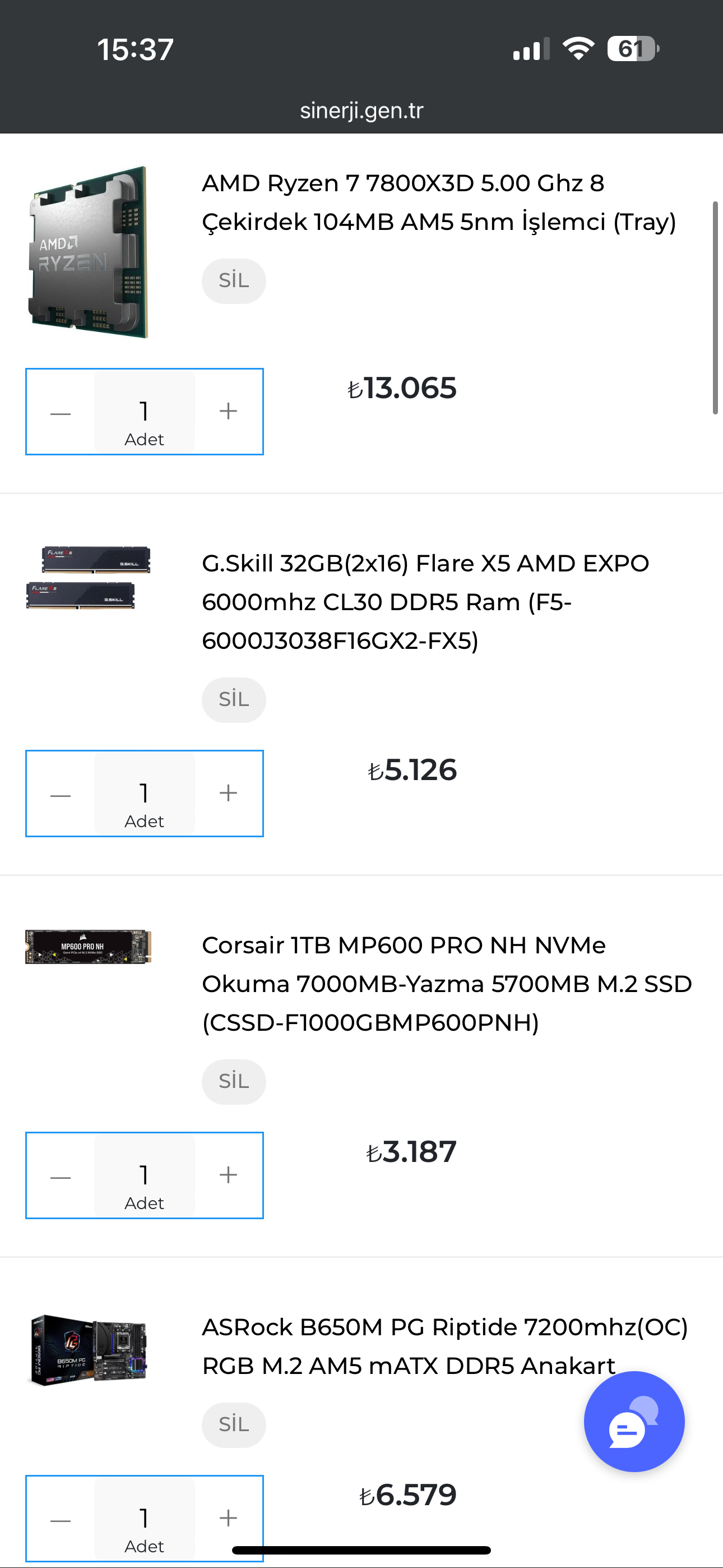Add one more G.Skill Flare X5 RAM
Screen dimensions: 723x1568
coord(228,793)
